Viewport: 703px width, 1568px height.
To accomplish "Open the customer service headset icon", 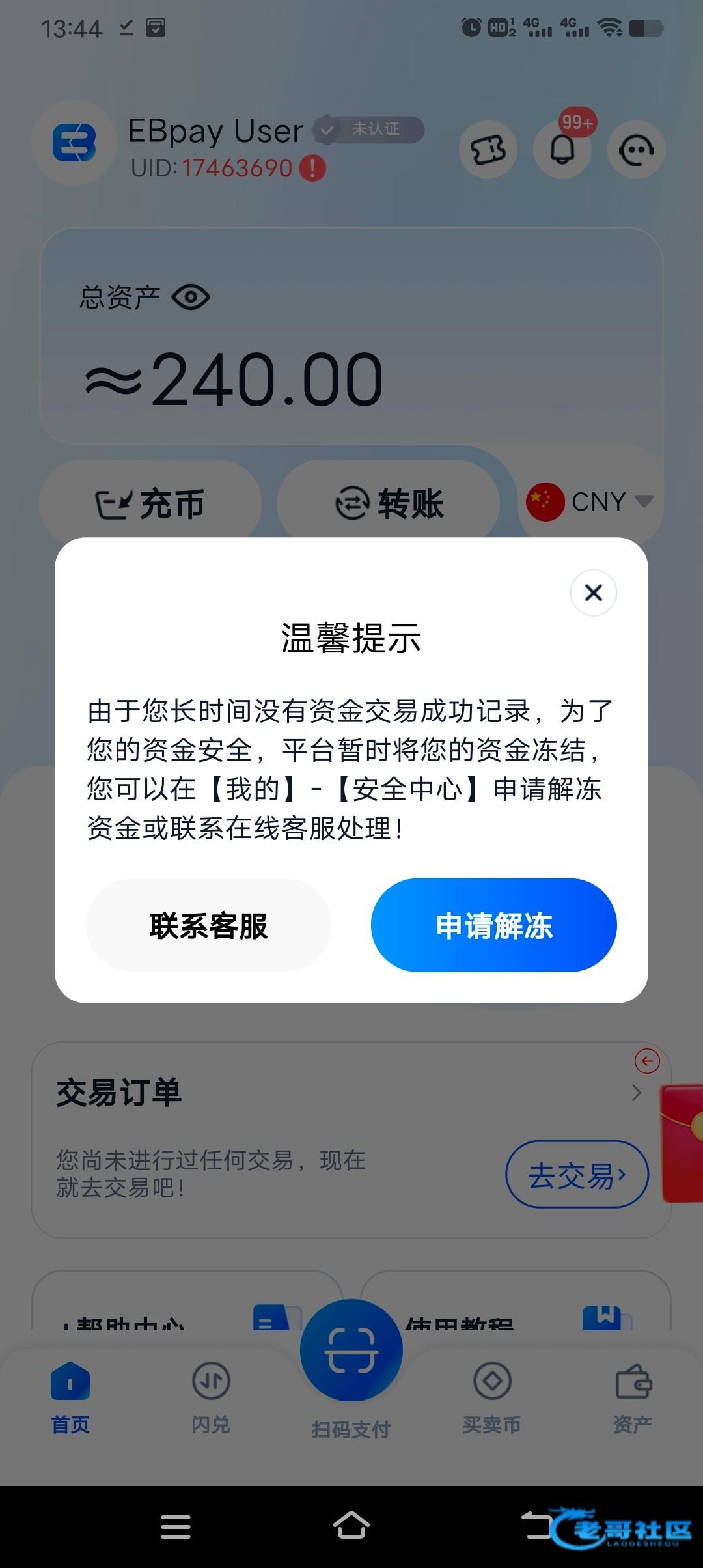I will [x=636, y=150].
